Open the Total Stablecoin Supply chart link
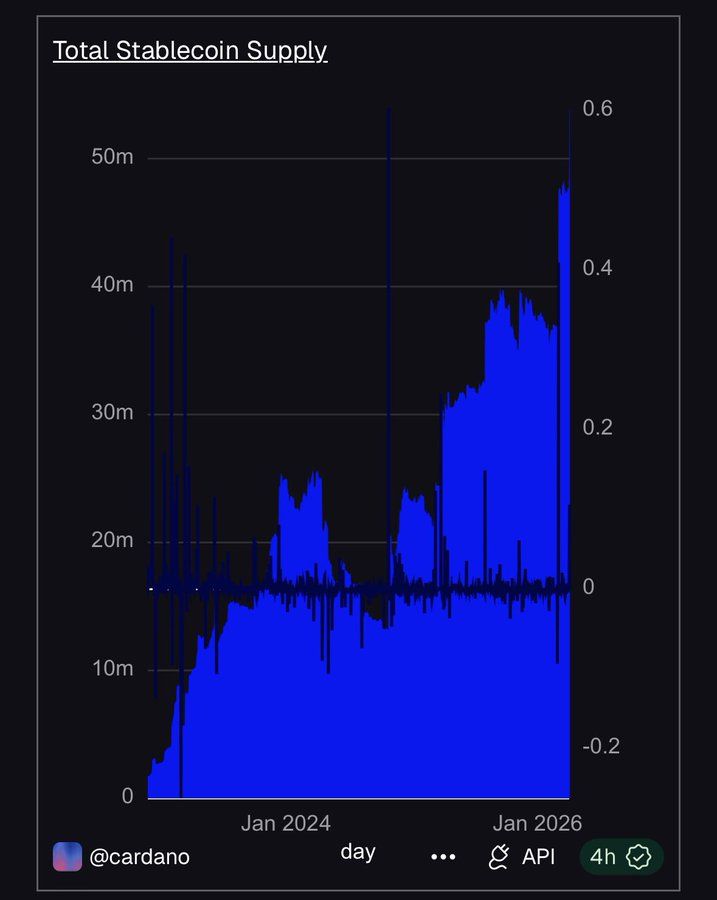This screenshot has height=900, width=717. pyautogui.click(x=190, y=51)
